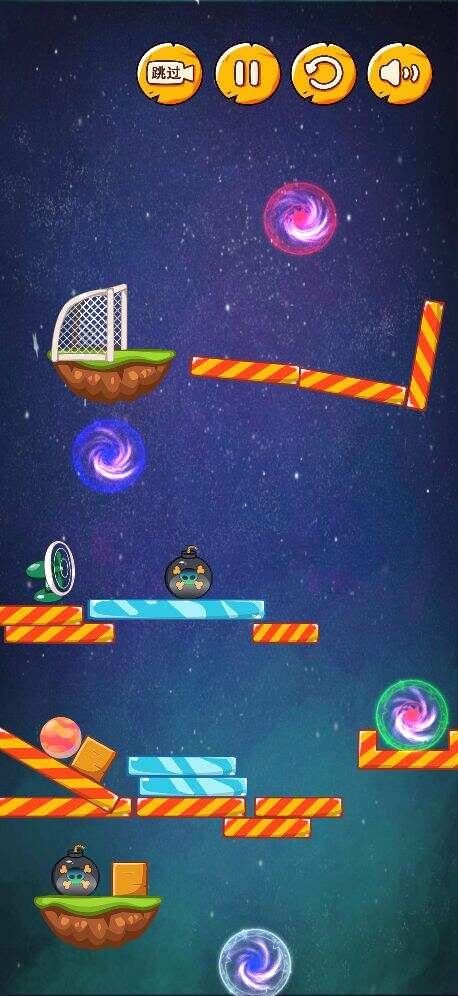The width and height of the screenshot is (458, 996).
Task: Pause the game
Action: point(247,73)
